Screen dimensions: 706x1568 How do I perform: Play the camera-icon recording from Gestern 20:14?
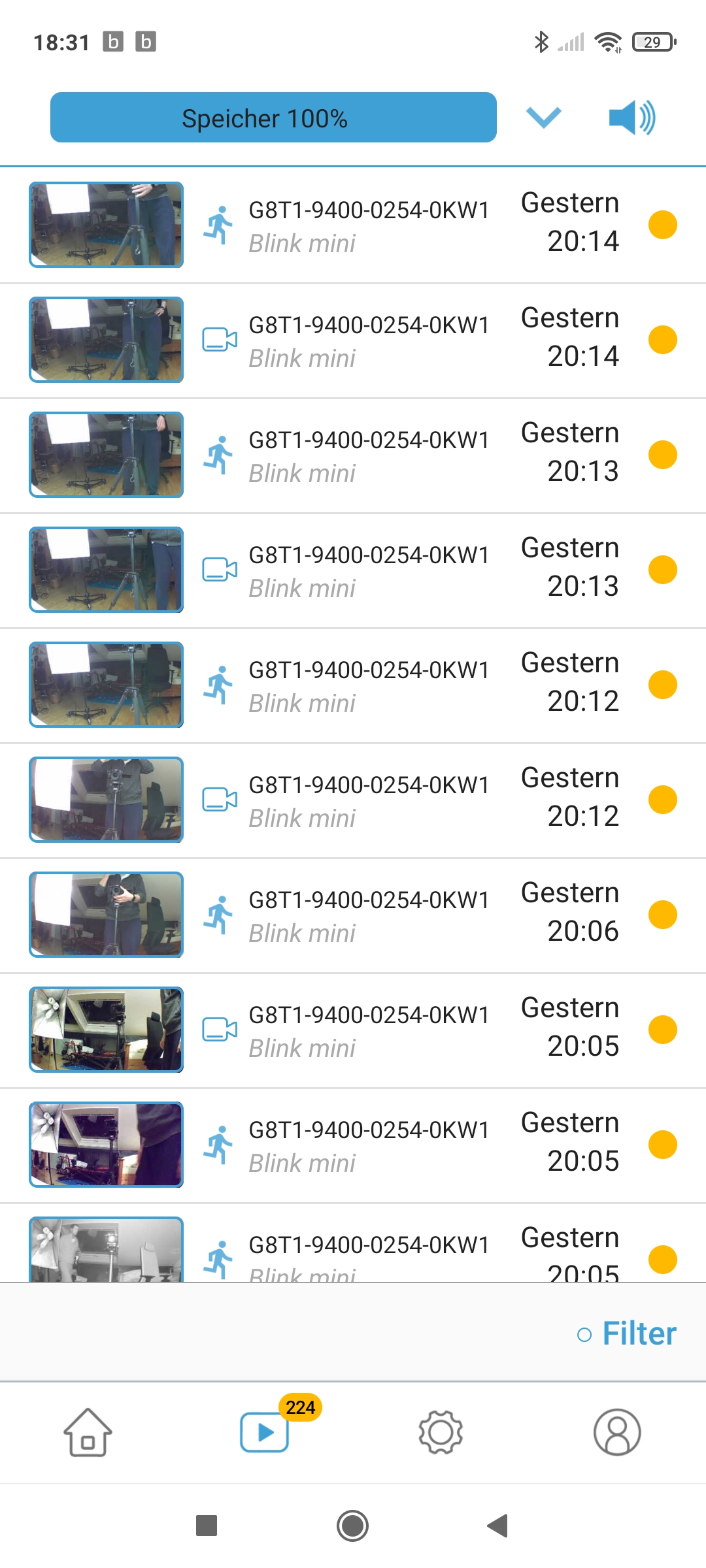[353, 340]
